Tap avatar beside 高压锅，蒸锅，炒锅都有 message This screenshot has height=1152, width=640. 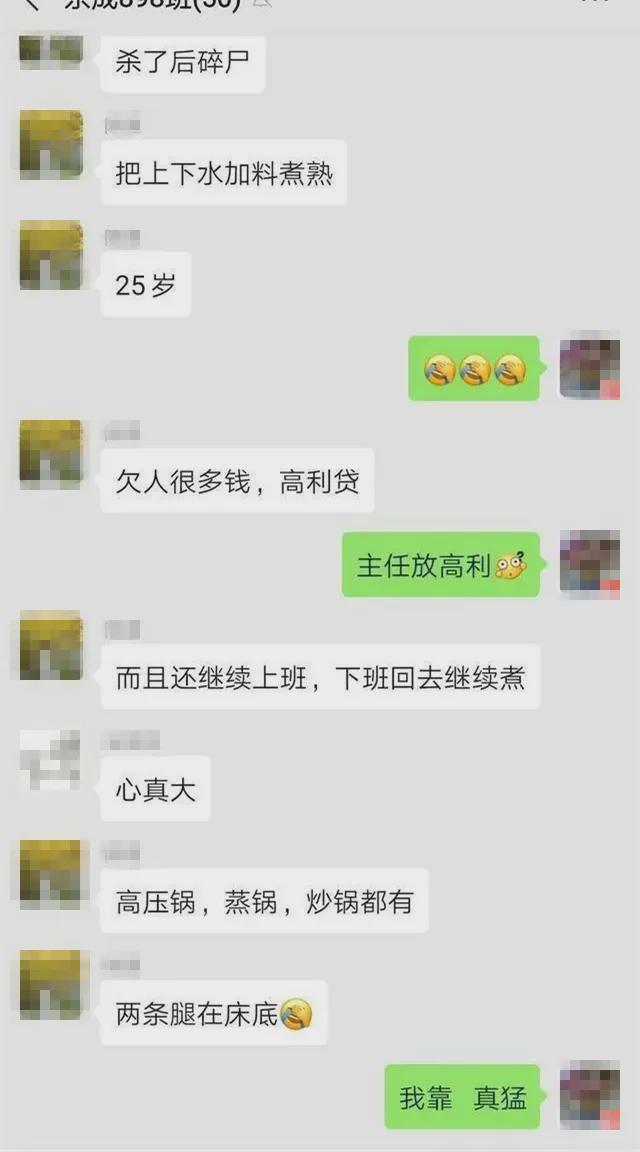[51, 875]
